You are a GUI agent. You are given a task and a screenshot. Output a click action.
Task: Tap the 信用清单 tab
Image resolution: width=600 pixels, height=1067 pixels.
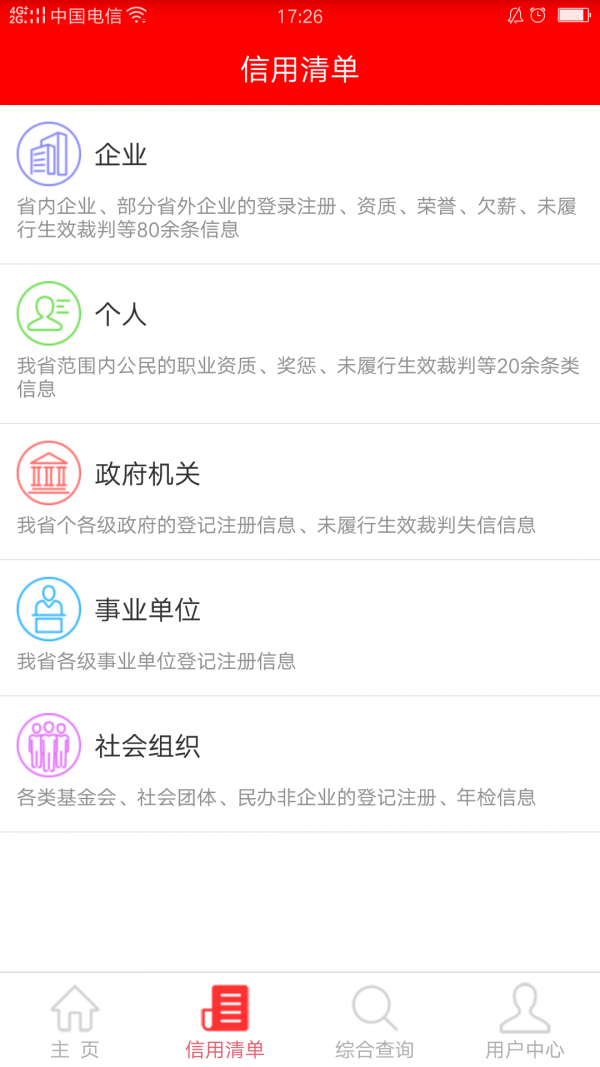225,1020
